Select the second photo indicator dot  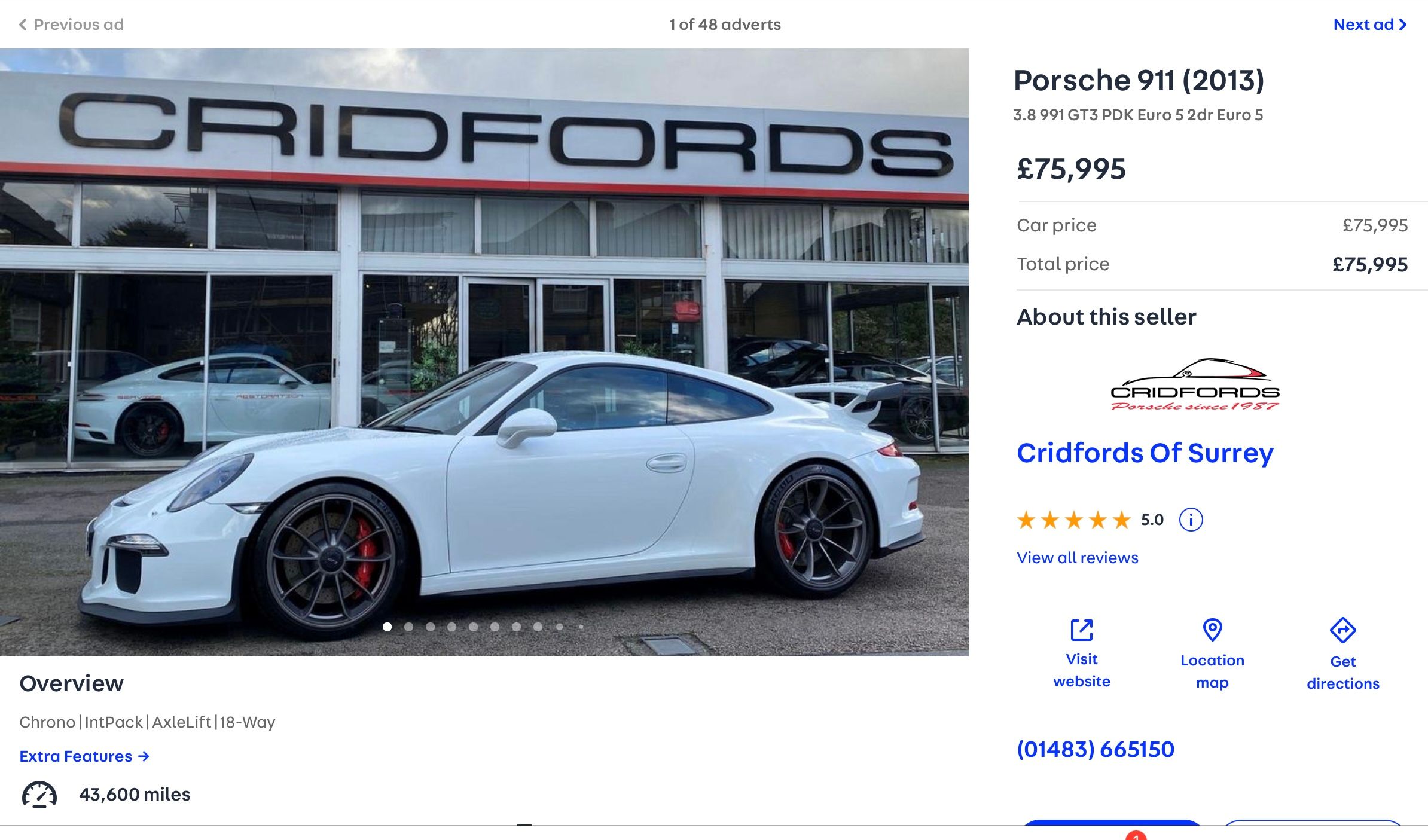click(409, 627)
